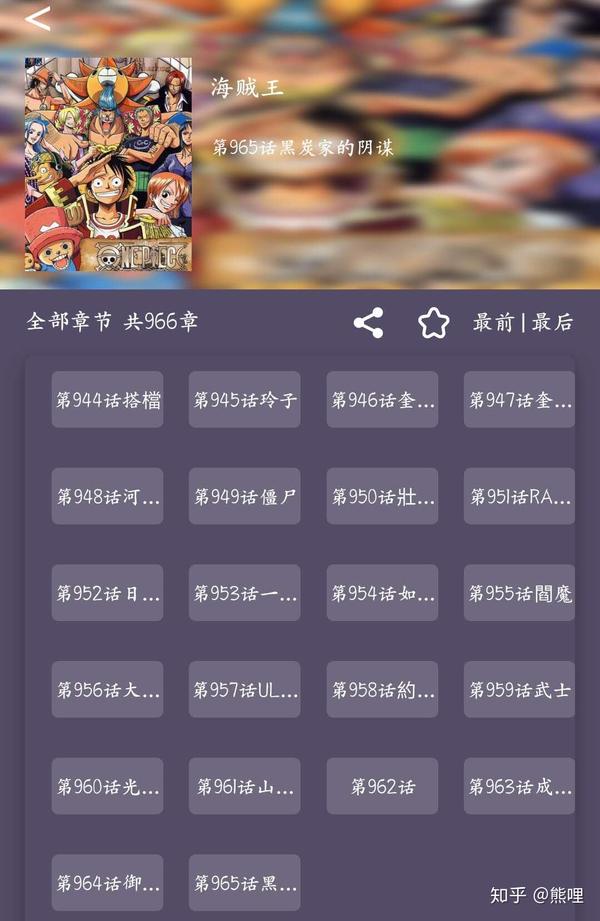Read chapter 第964话御…
This screenshot has width=600, height=921.
107,883
